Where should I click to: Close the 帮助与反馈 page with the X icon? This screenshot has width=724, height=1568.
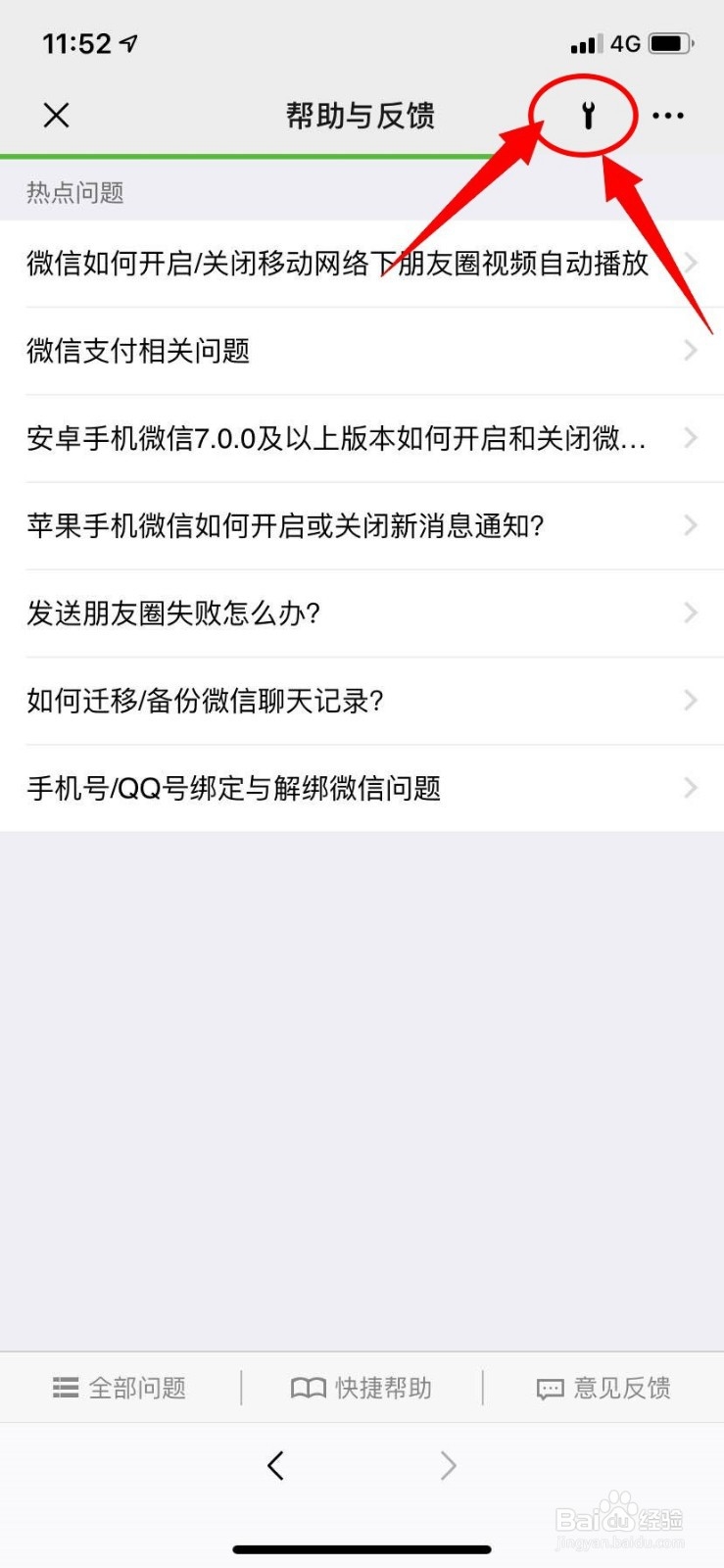click(56, 115)
